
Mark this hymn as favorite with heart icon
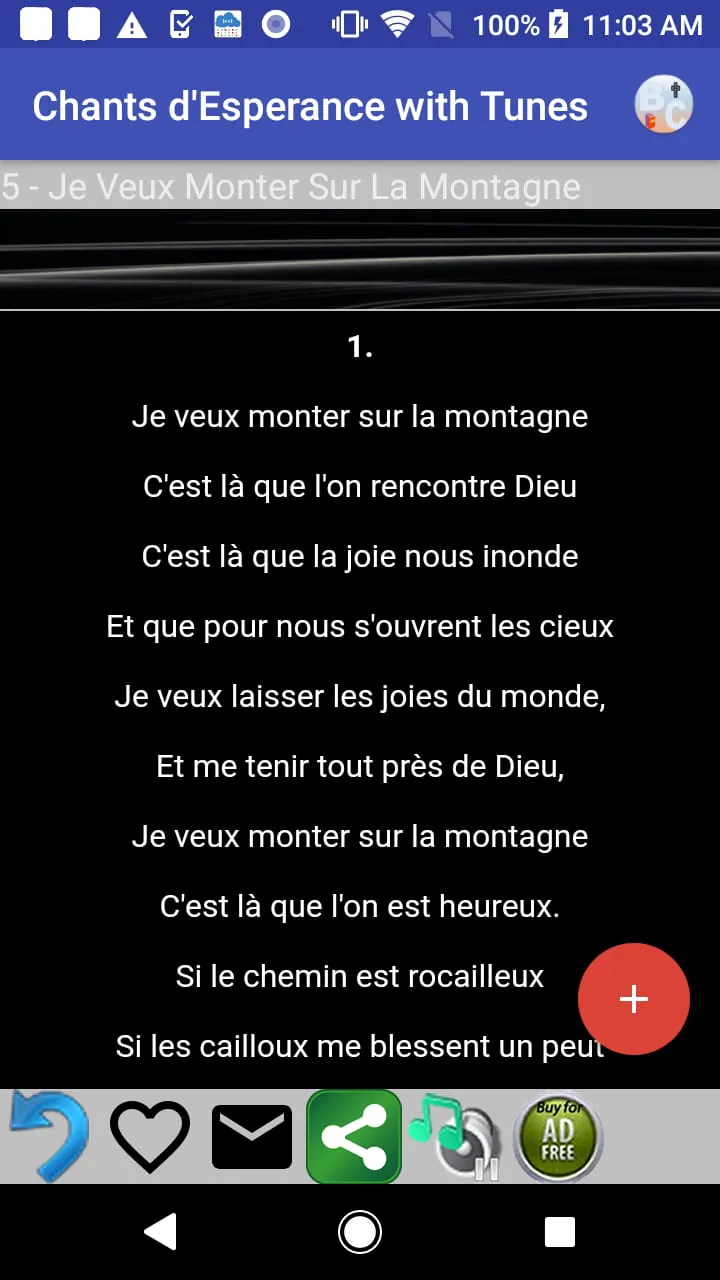149,1135
